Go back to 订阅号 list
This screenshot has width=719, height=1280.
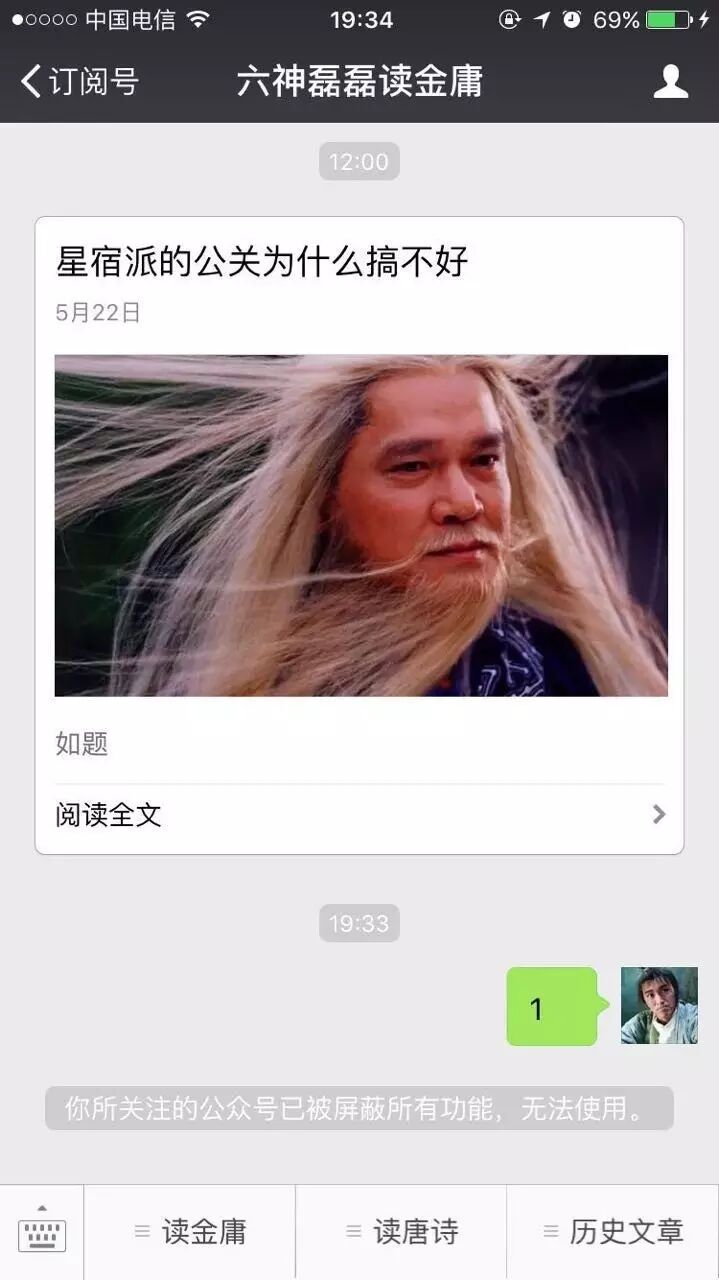coord(78,81)
